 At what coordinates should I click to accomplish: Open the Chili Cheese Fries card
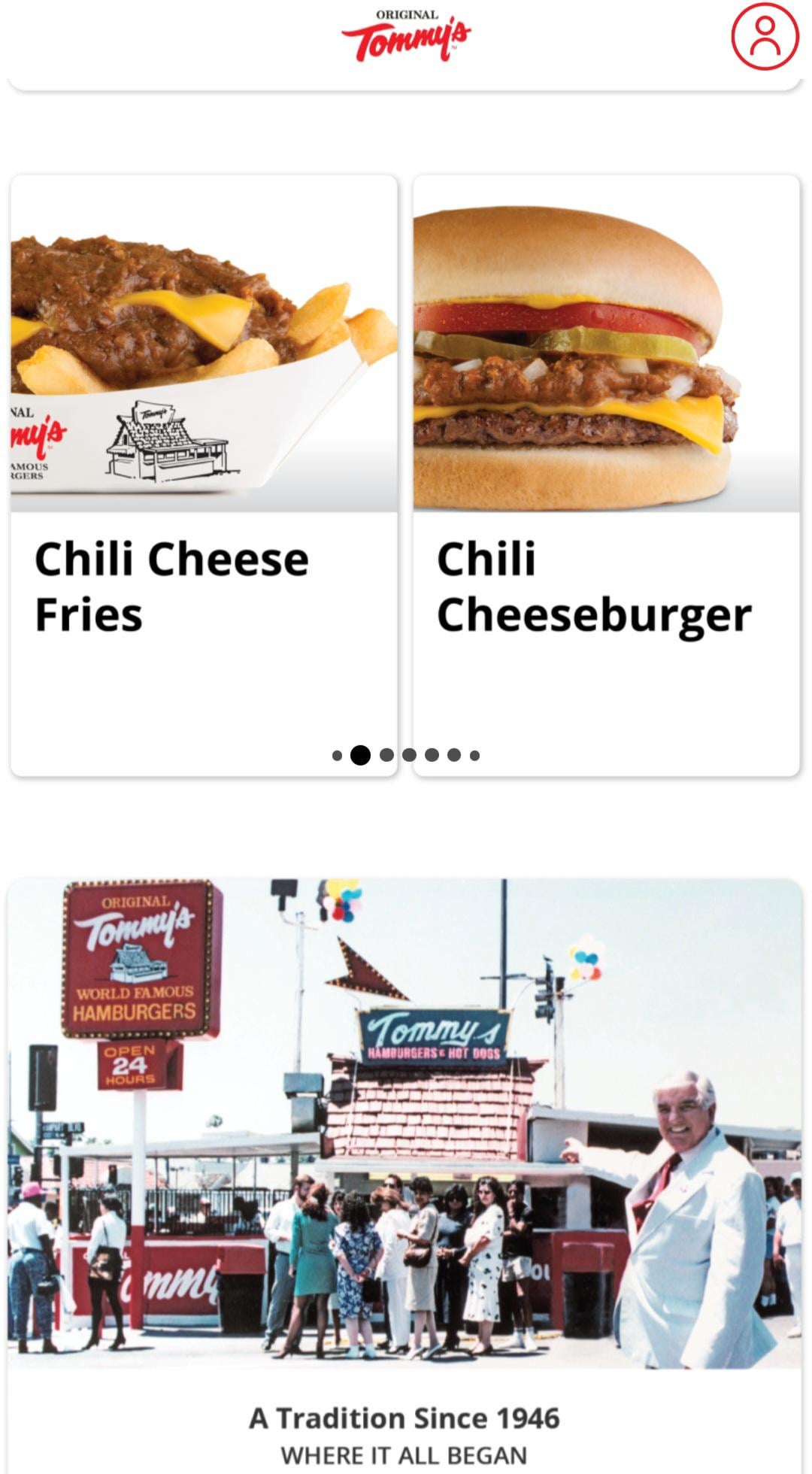[x=204, y=475]
